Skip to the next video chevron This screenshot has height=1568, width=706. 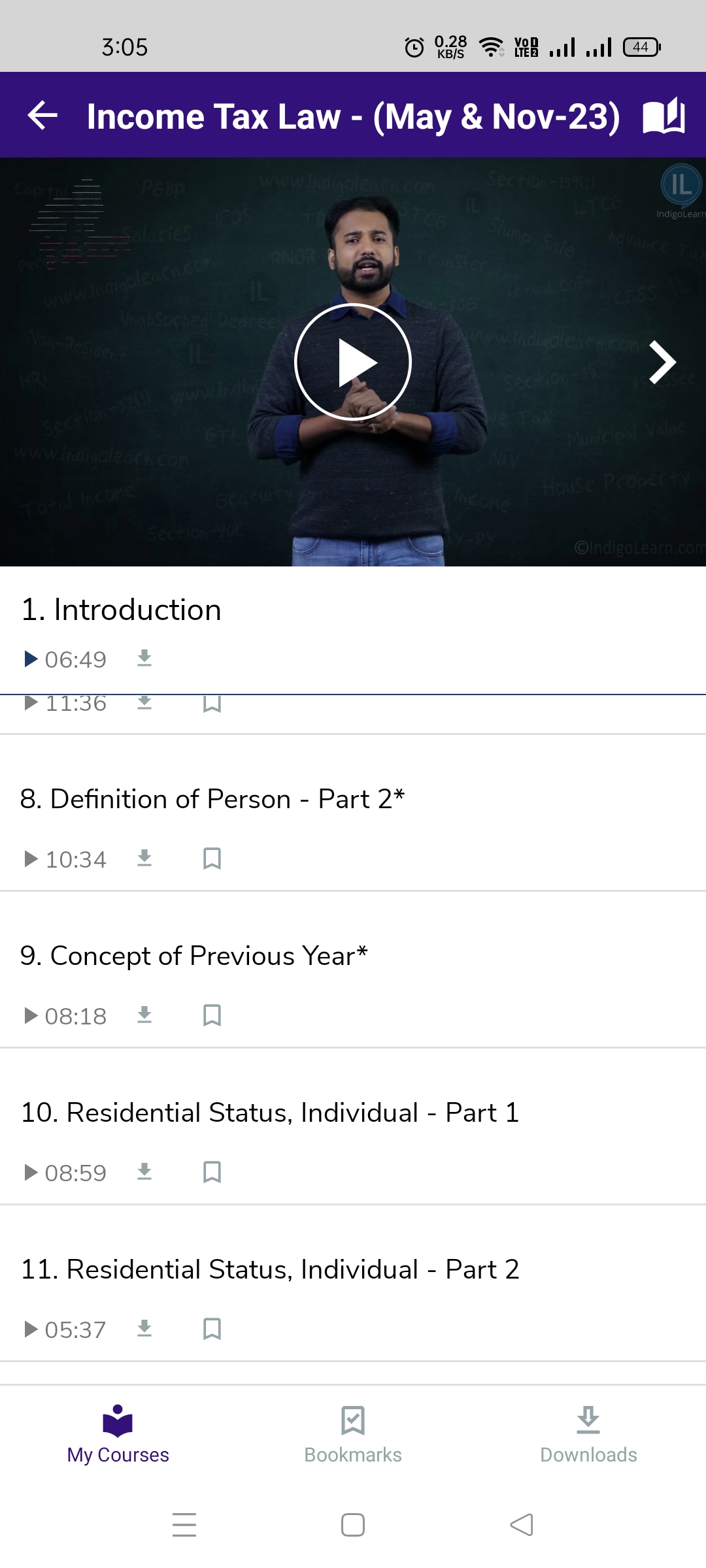pyautogui.click(x=662, y=362)
